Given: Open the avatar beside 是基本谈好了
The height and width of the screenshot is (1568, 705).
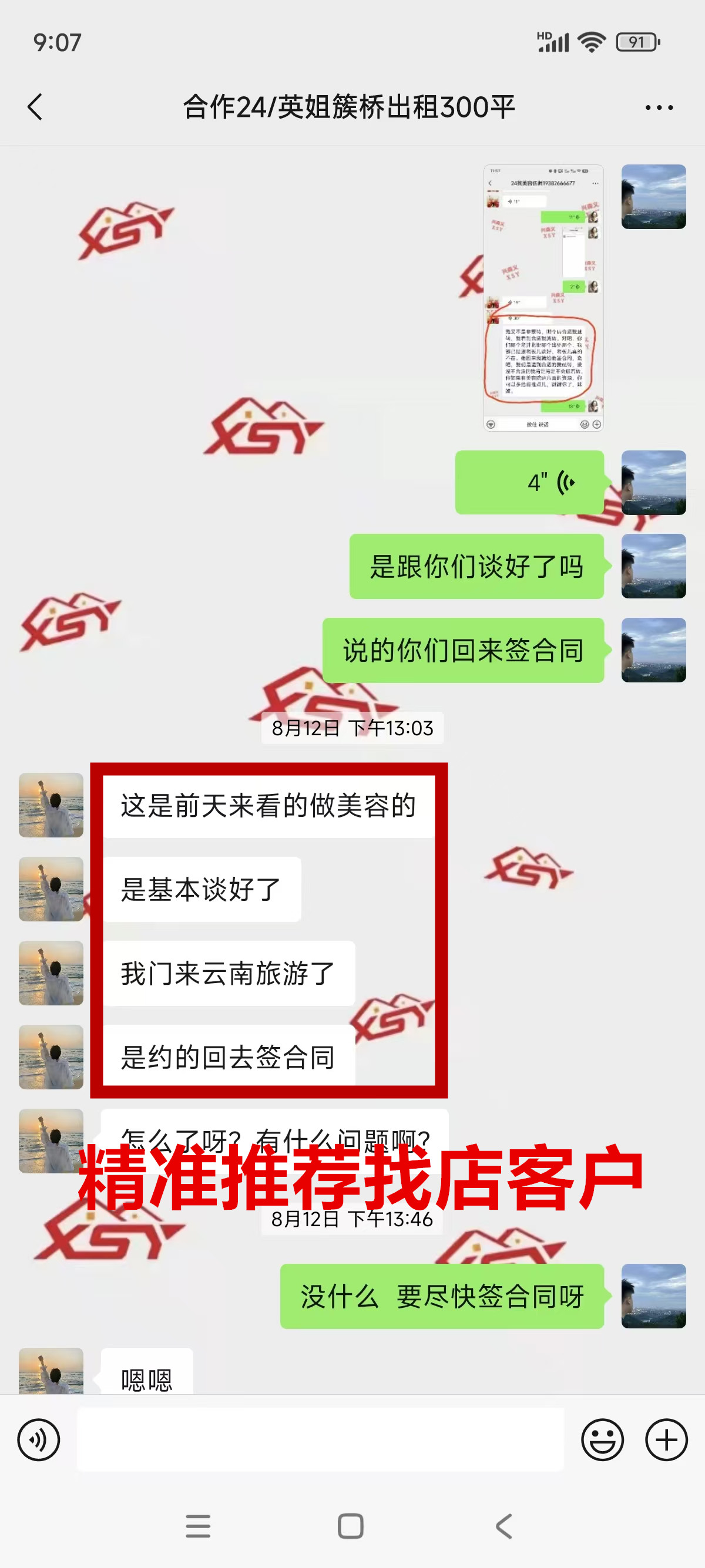Looking at the screenshot, I should tap(51, 889).
